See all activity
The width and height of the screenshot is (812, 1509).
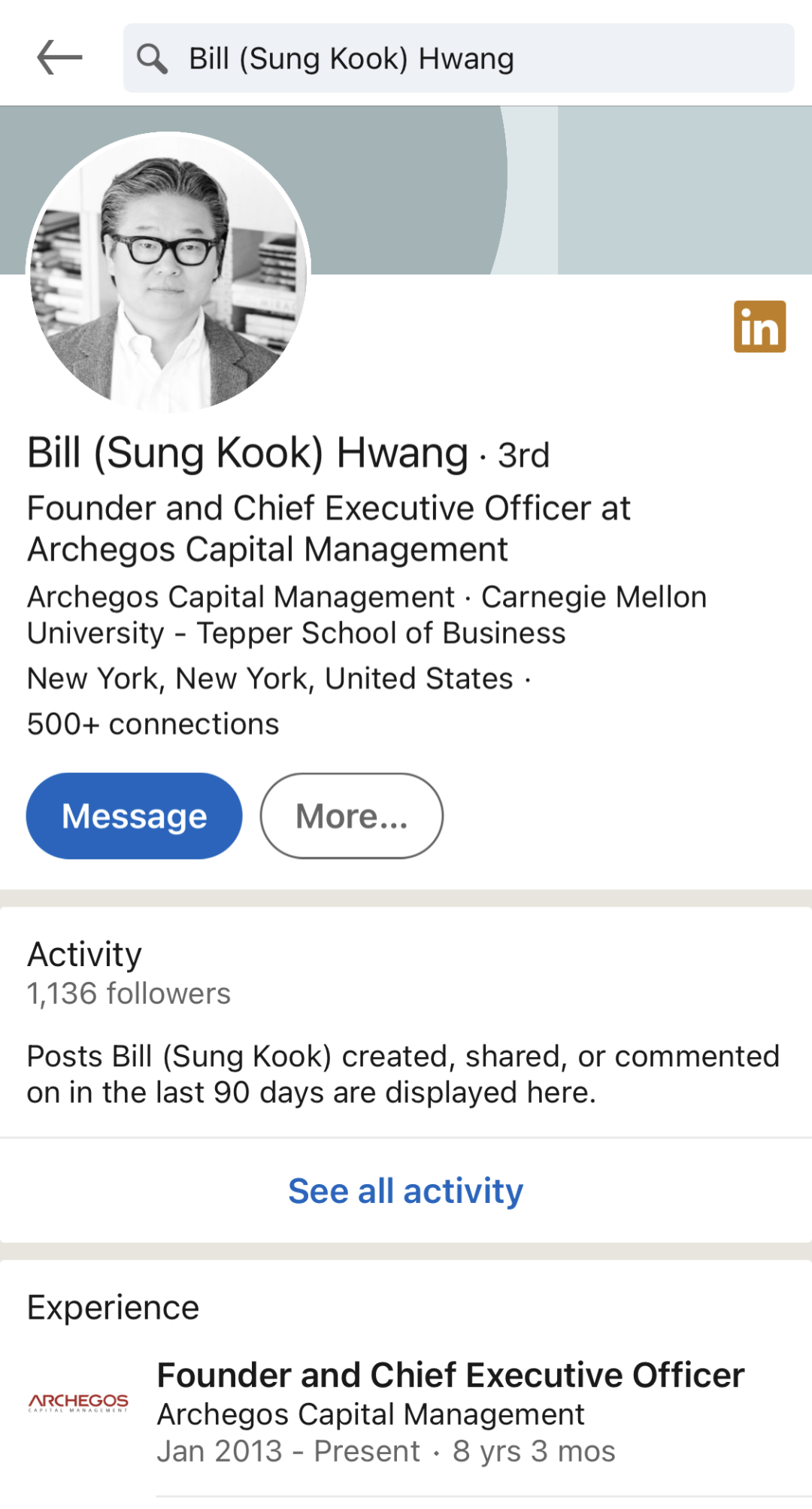click(405, 1191)
